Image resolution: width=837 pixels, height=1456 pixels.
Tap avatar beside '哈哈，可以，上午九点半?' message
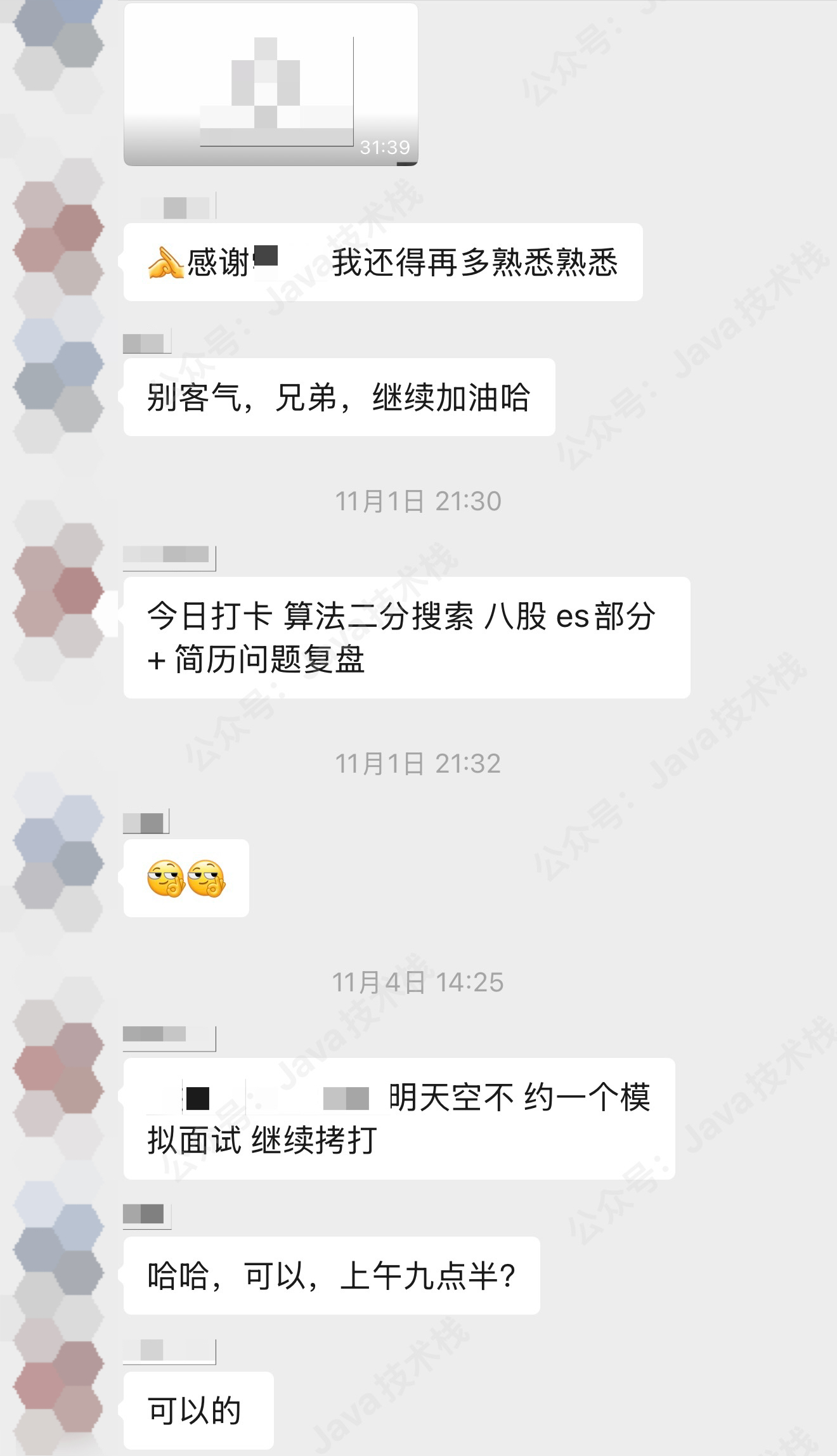click(x=58, y=1252)
